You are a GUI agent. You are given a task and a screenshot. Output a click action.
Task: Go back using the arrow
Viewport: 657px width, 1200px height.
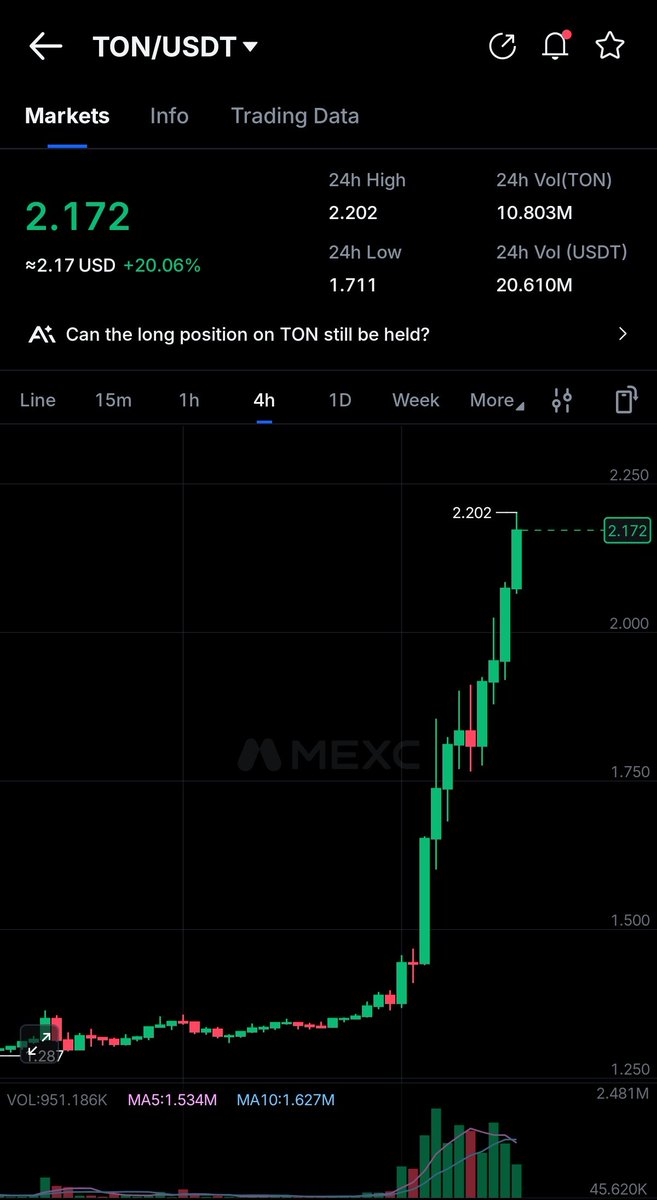coord(45,46)
